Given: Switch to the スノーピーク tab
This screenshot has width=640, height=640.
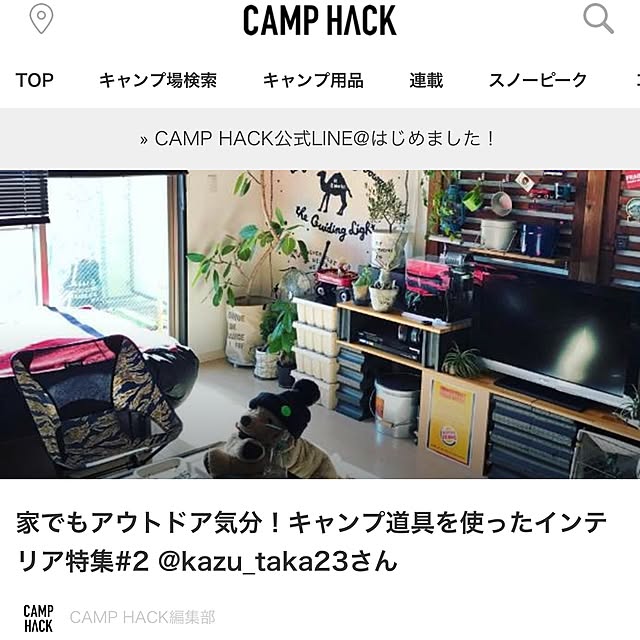Looking at the screenshot, I should 538,81.
